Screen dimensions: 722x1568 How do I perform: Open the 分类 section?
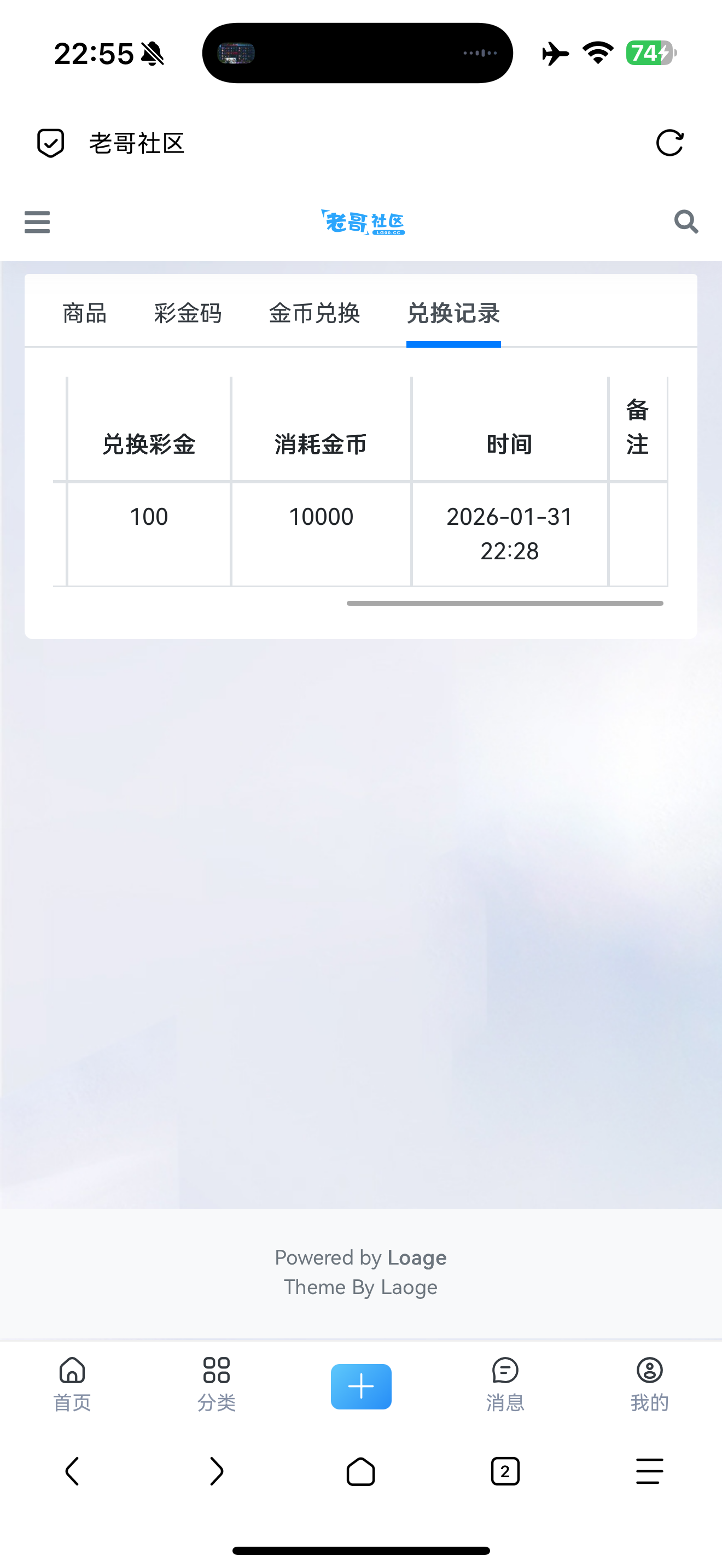pyautogui.click(x=216, y=1384)
